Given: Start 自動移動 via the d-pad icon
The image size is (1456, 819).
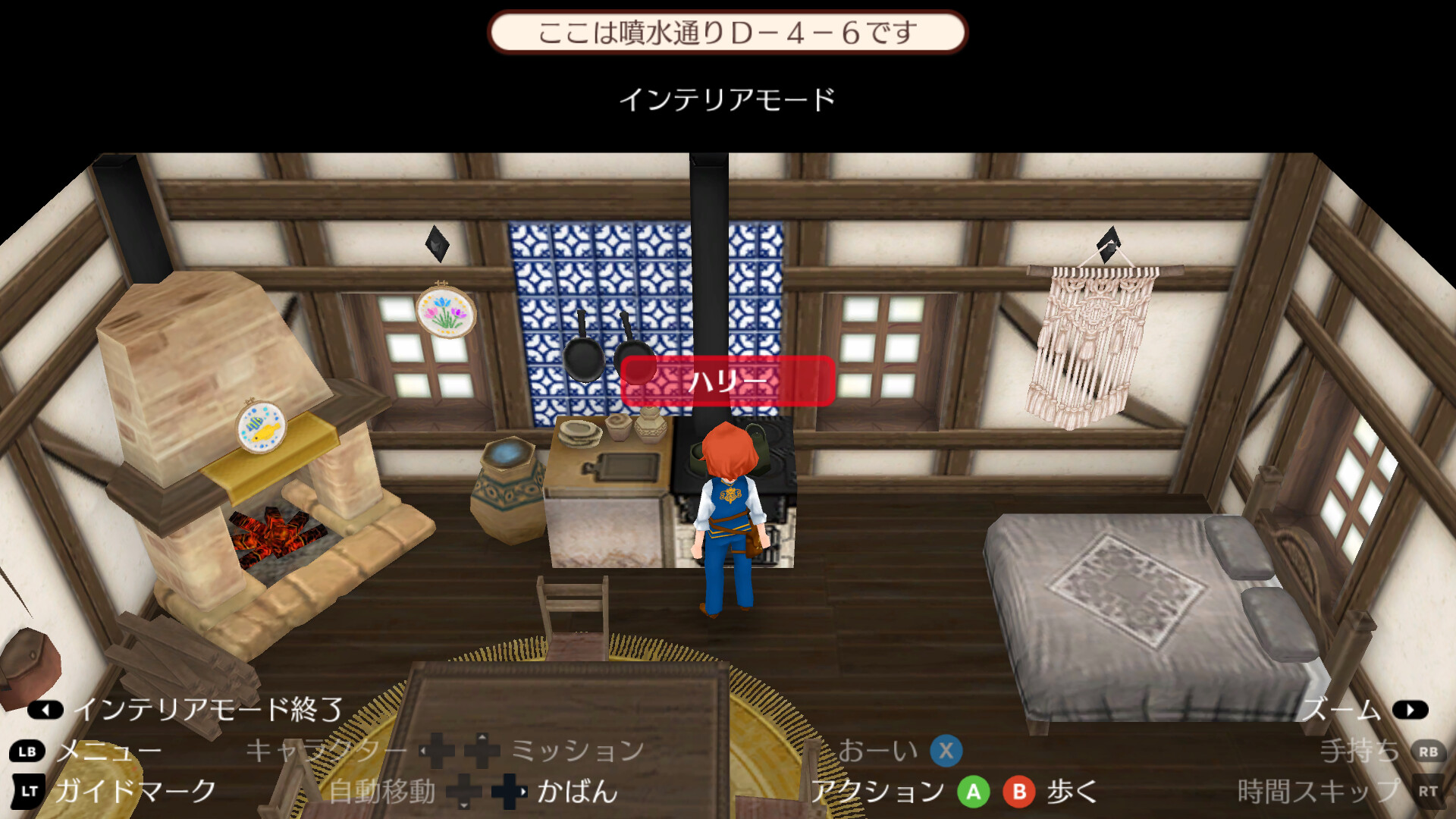Looking at the screenshot, I should tap(463, 792).
